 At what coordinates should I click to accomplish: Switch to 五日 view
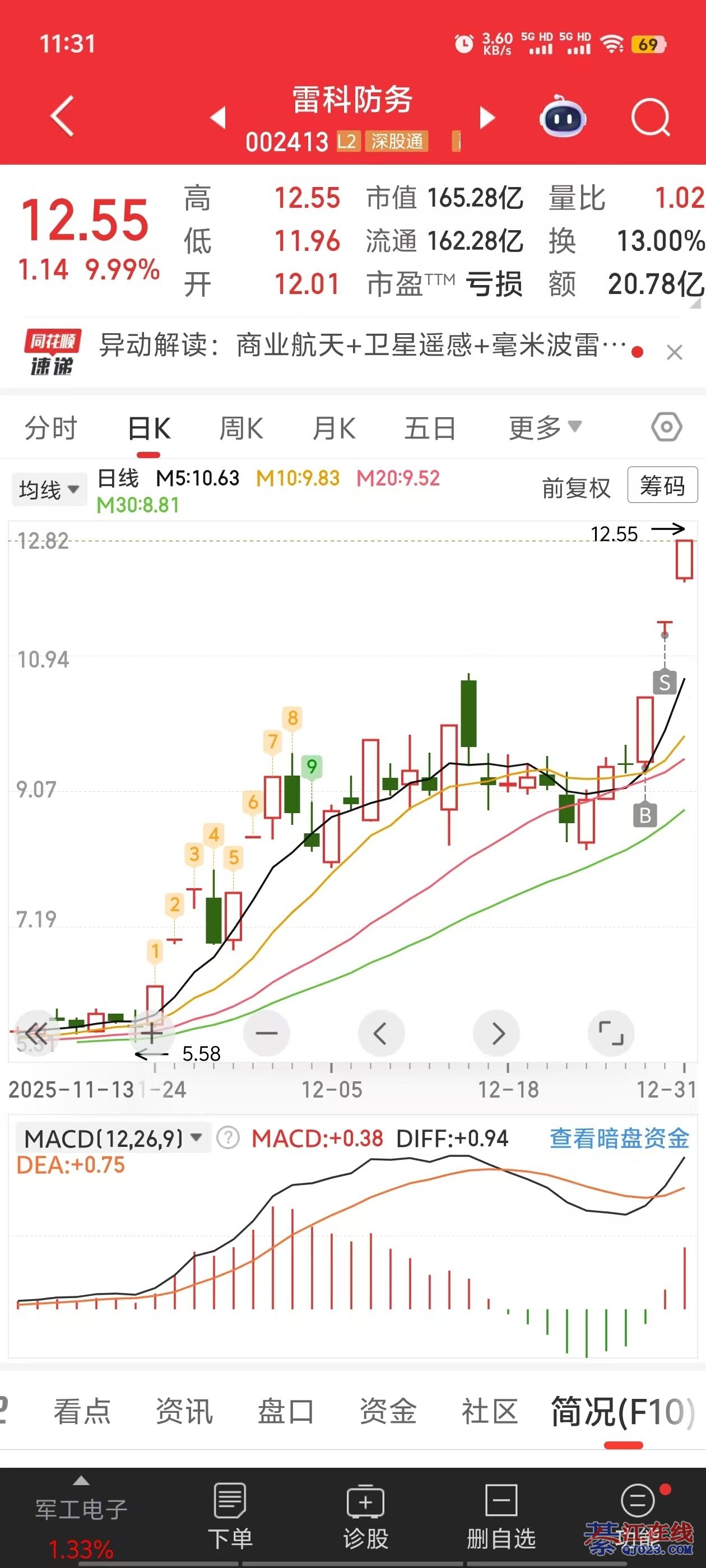(x=430, y=428)
